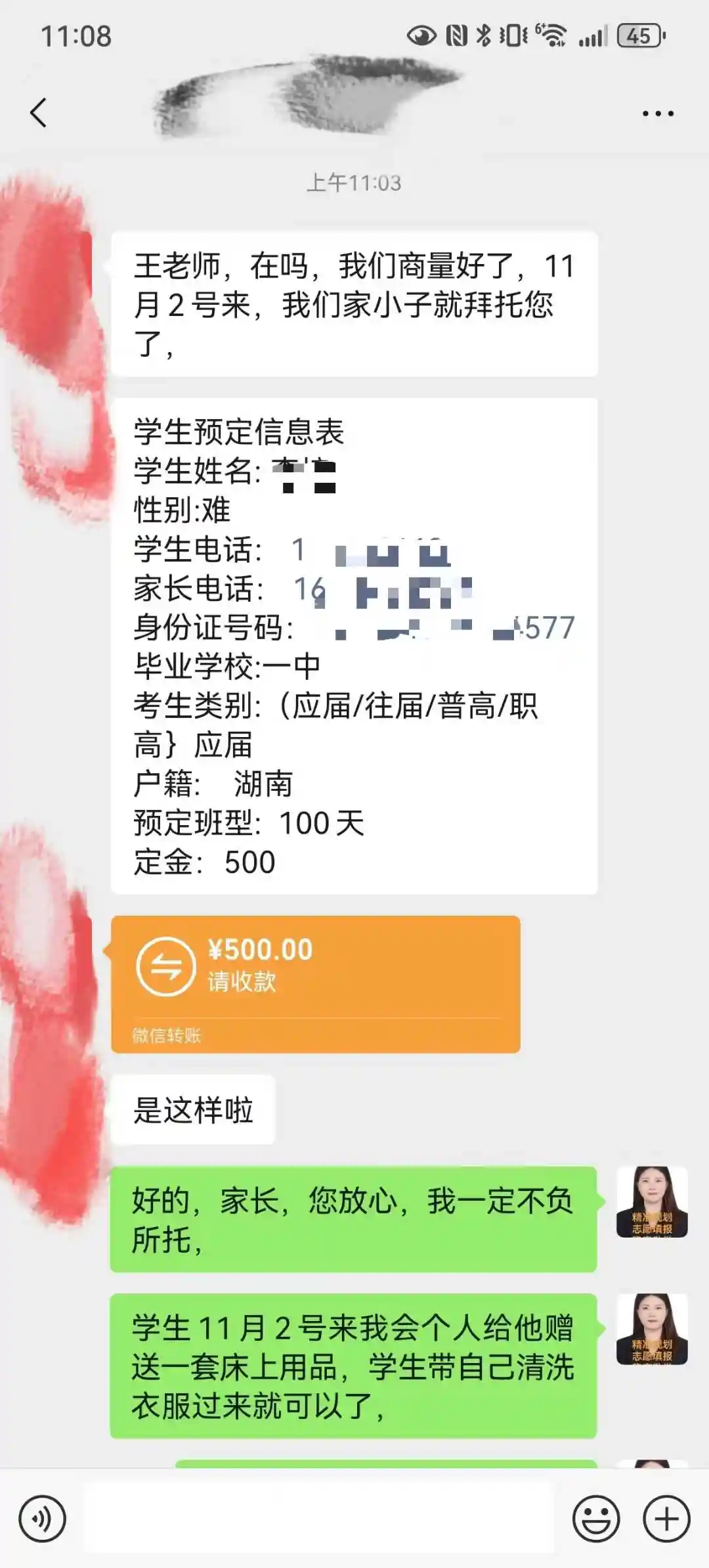The height and width of the screenshot is (1568, 709).
Task: Open the chat's more options menu
Action: coord(657,114)
